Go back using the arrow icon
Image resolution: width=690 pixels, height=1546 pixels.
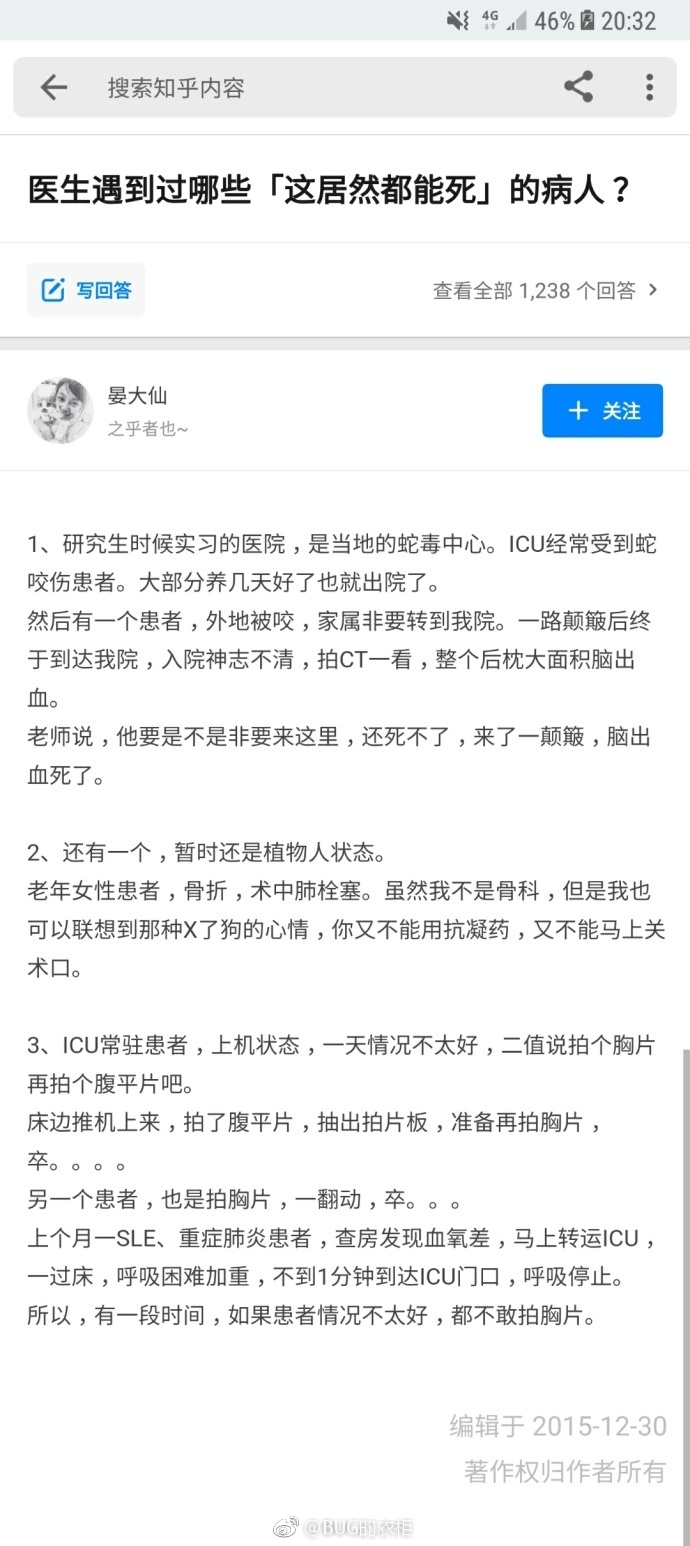[54, 88]
